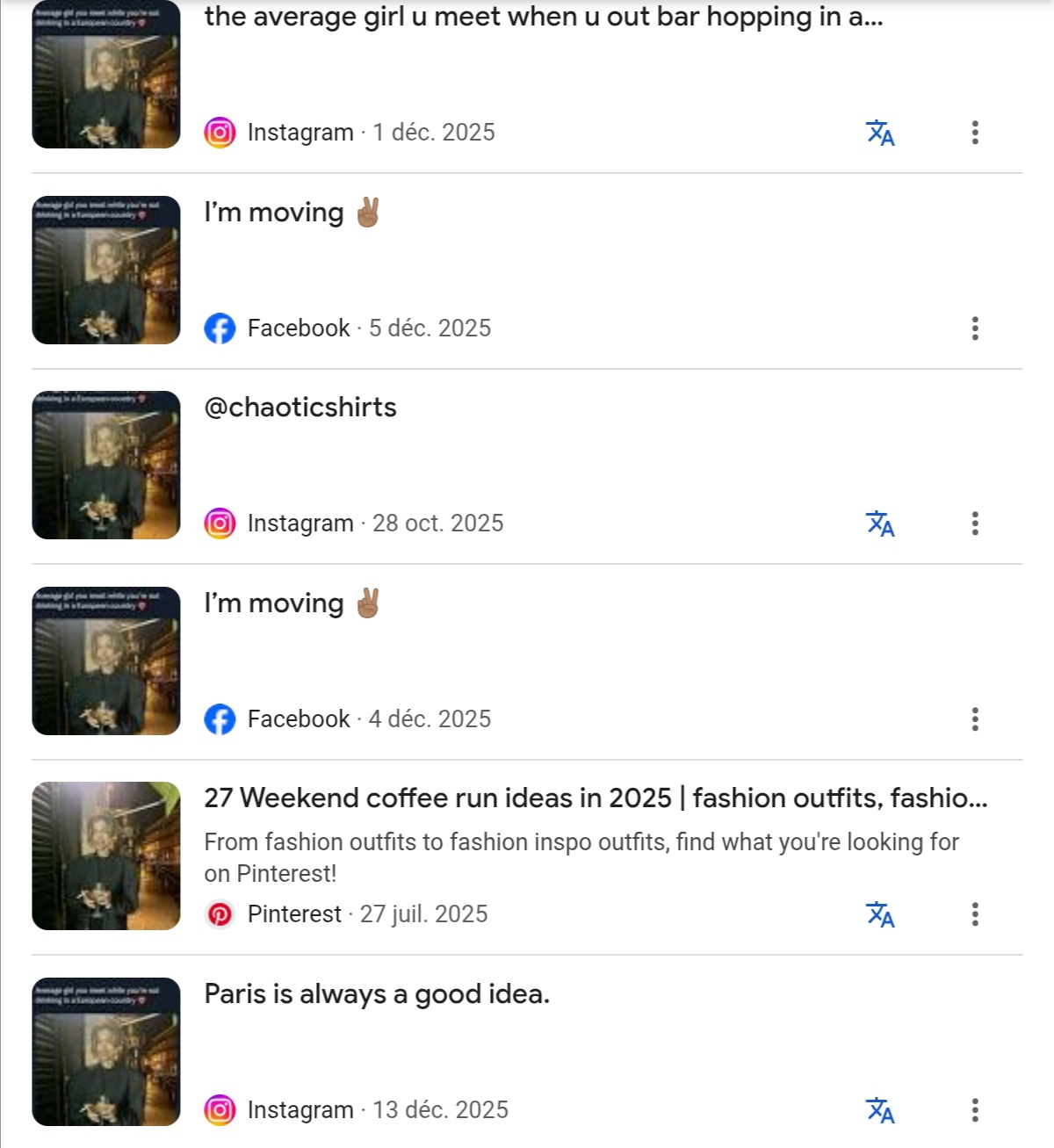Viewport: 1054px width, 1148px height.
Task: Translate the Pinterest coffee run result
Action: pos(880,914)
